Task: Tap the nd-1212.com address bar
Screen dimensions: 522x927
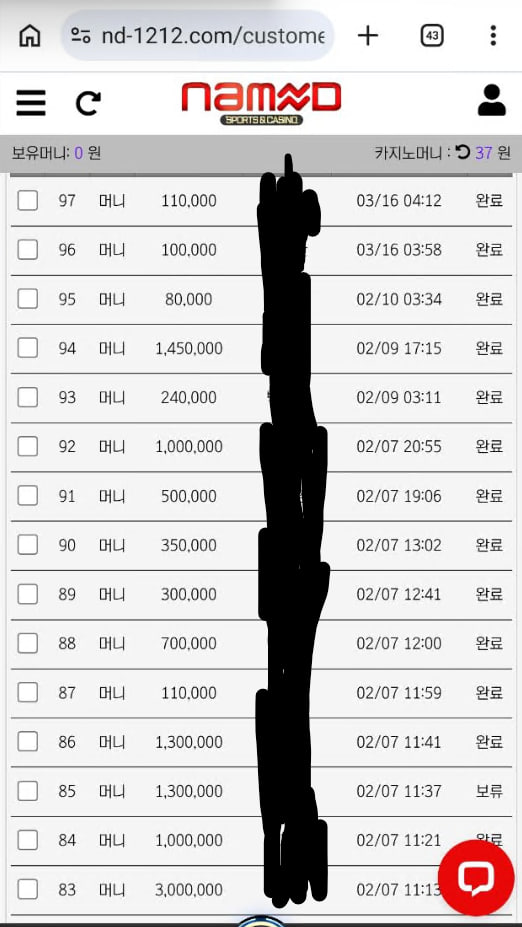Action: pos(197,36)
